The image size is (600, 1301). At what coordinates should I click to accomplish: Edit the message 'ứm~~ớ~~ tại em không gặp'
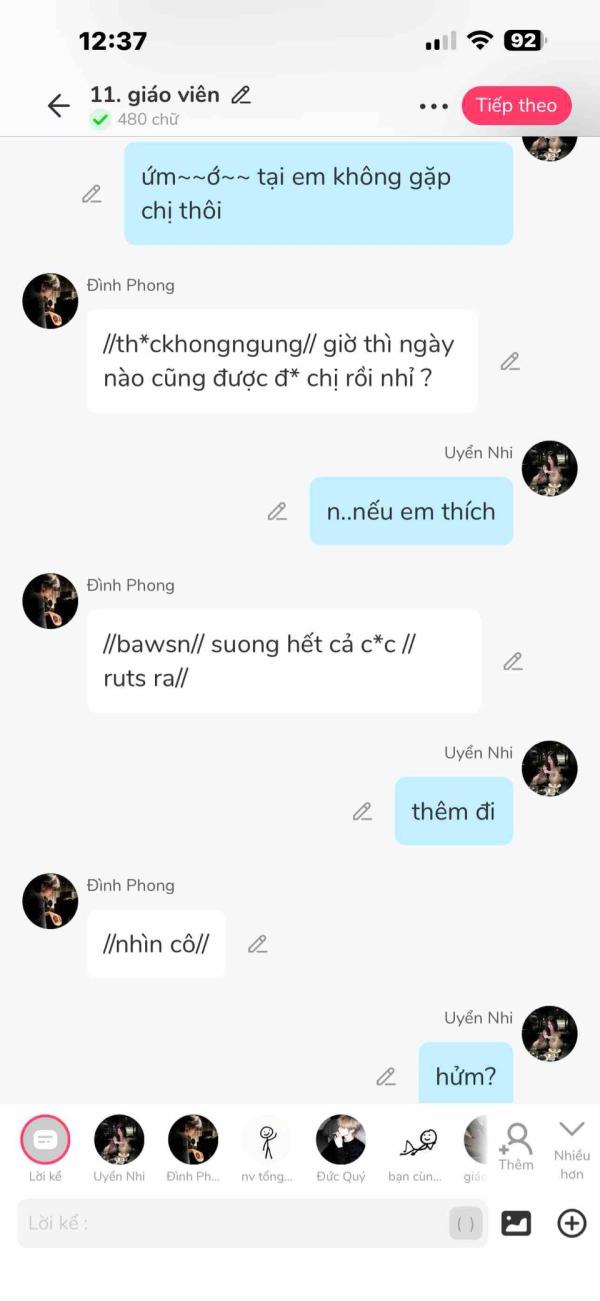click(92, 194)
